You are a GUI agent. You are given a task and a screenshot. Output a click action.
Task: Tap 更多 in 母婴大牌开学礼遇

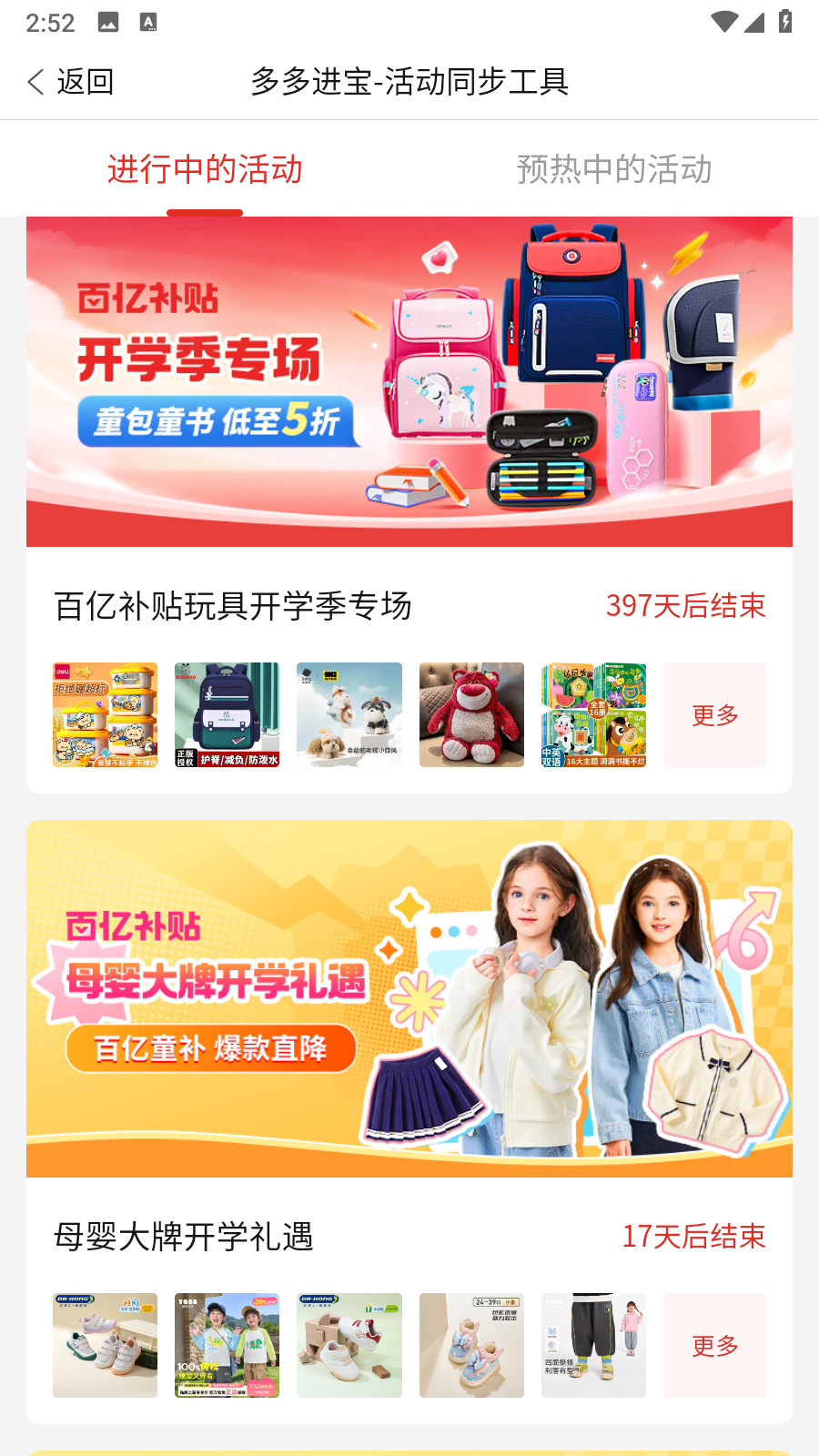point(714,1345)
